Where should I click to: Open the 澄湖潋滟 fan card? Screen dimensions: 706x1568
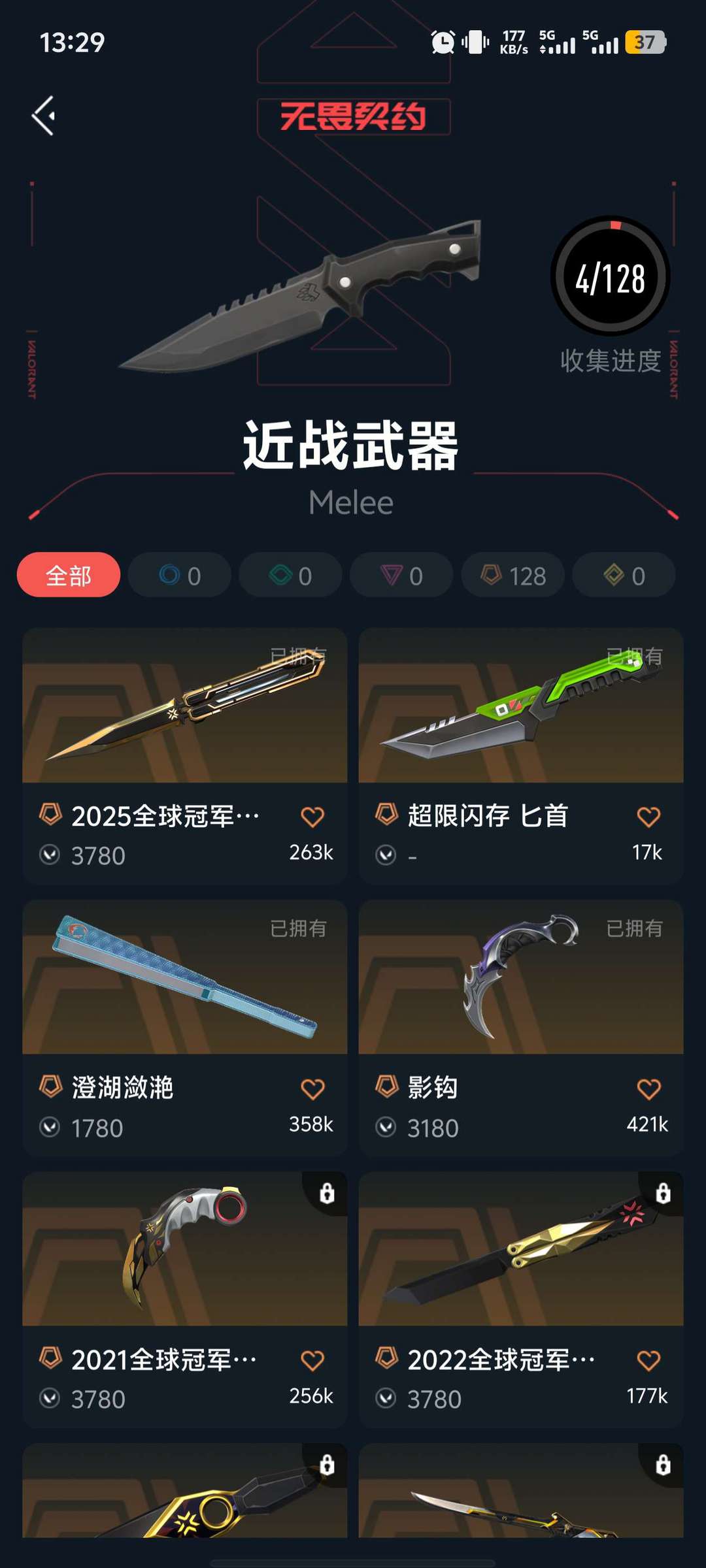click(185, 1028)
